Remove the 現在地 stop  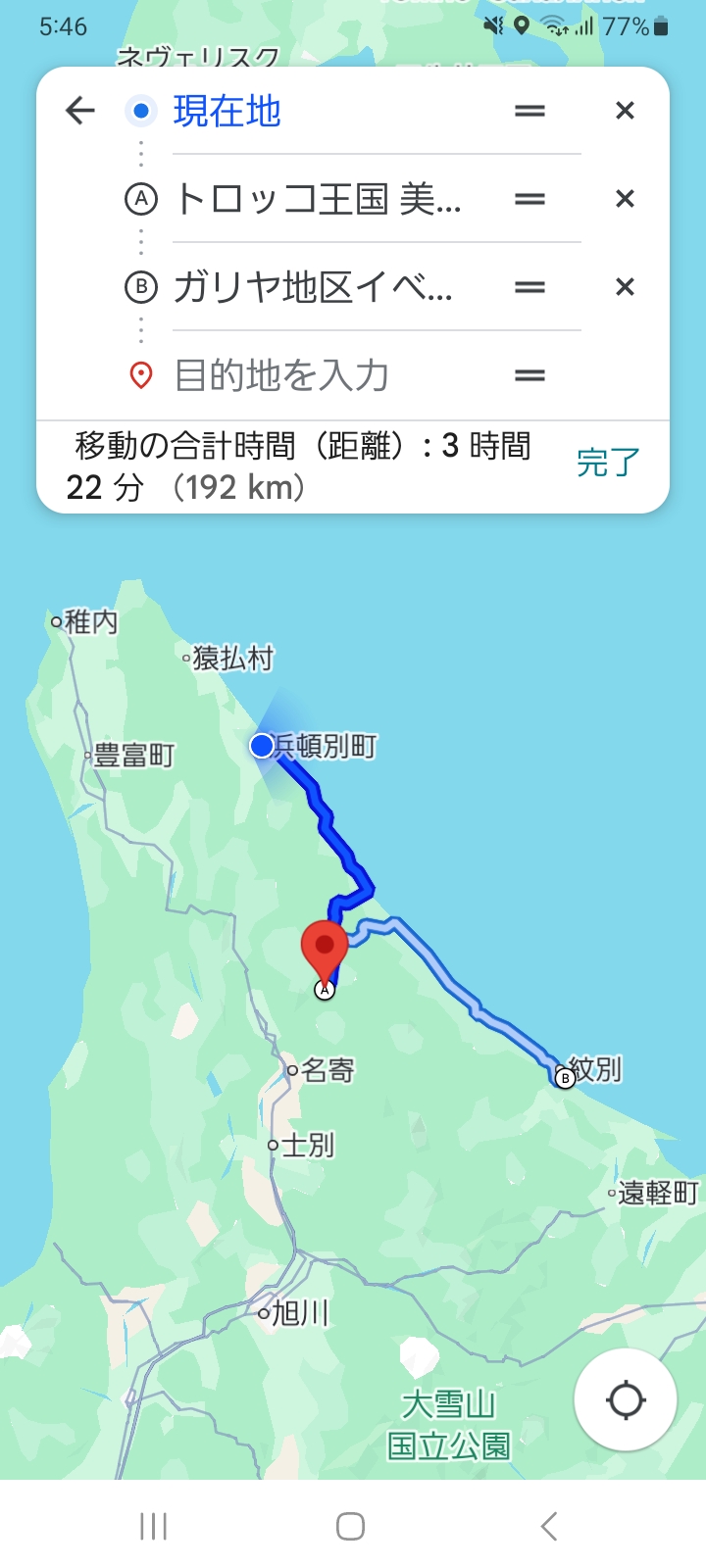pyautogui.click(x=625, y=111)
